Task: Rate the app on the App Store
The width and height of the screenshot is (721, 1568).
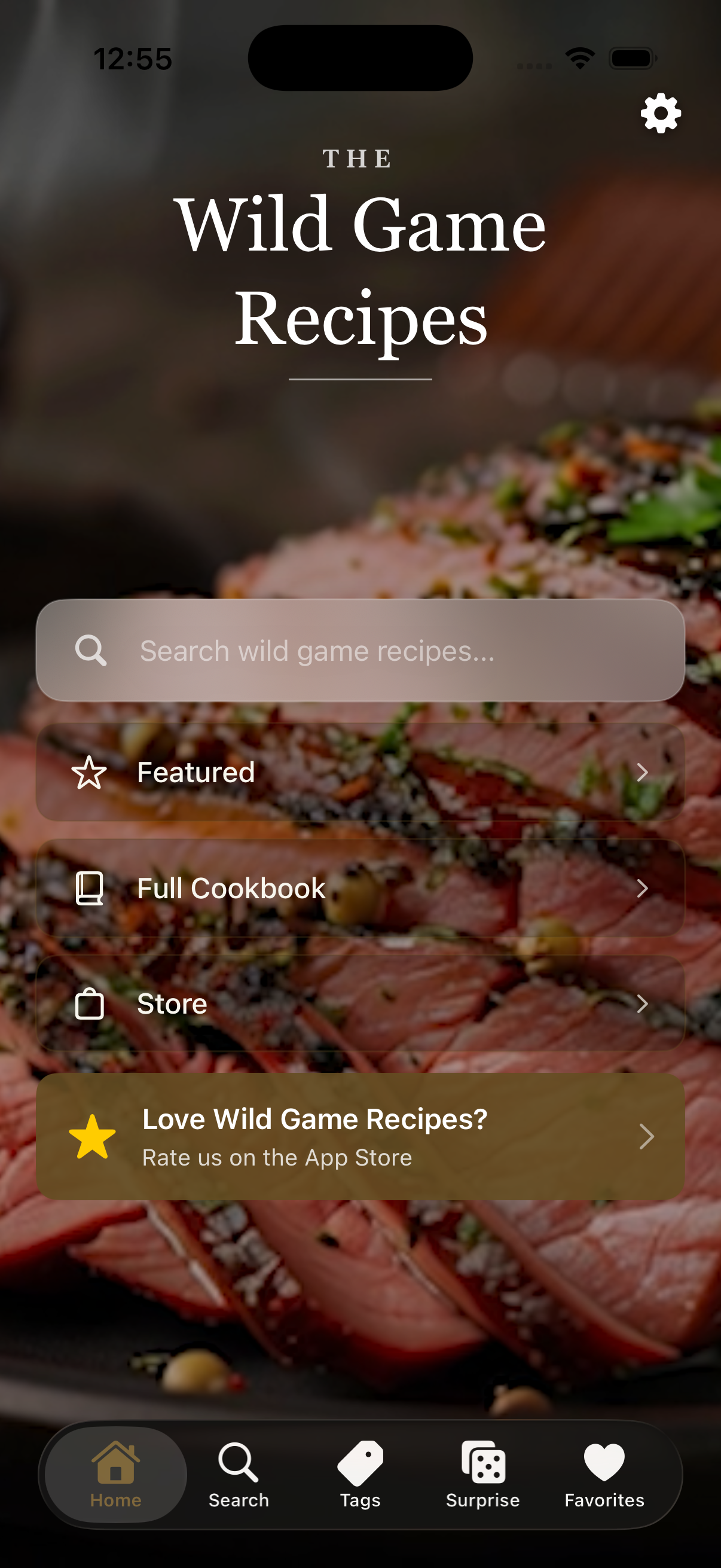Action: pyautogui.click(x=360, y=1136)
